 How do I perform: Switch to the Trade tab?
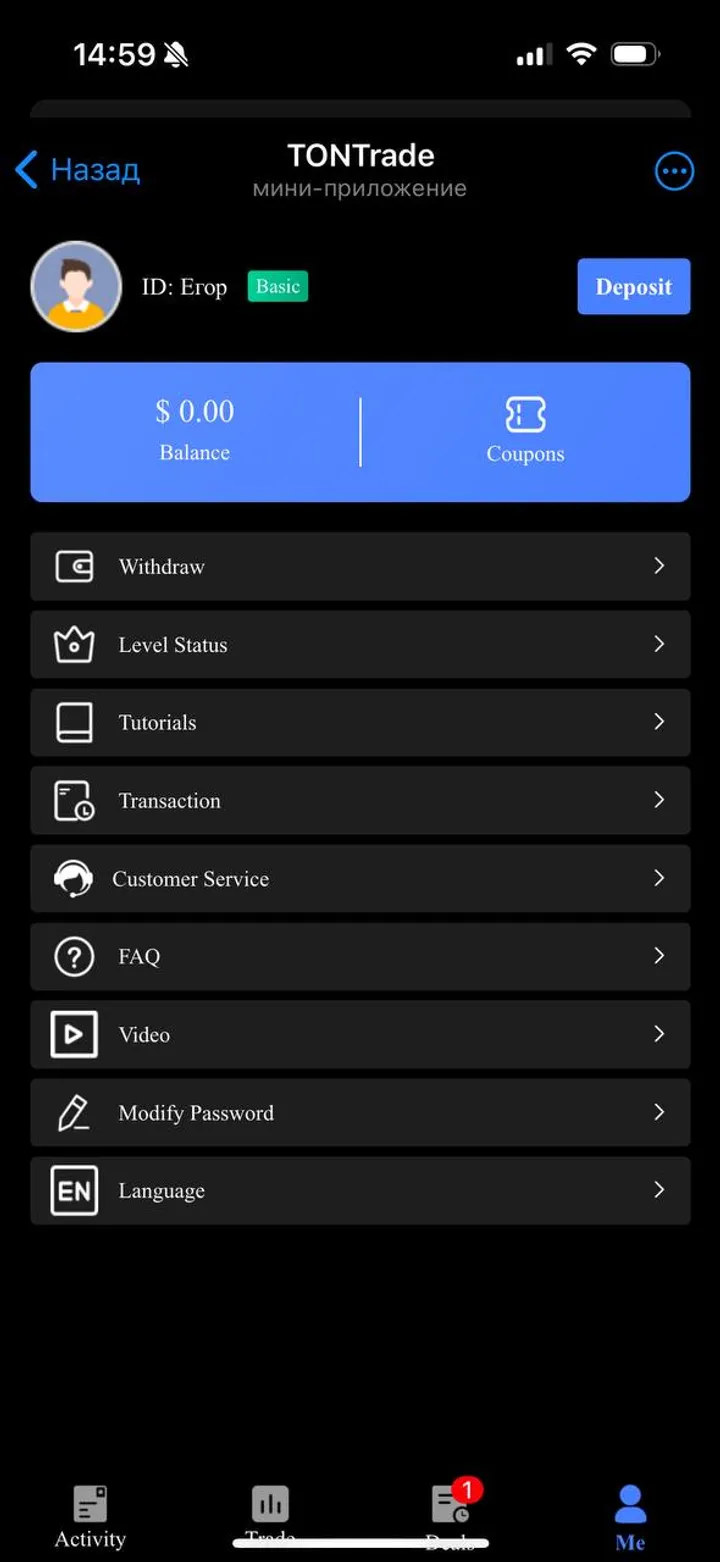point(270,1512)
